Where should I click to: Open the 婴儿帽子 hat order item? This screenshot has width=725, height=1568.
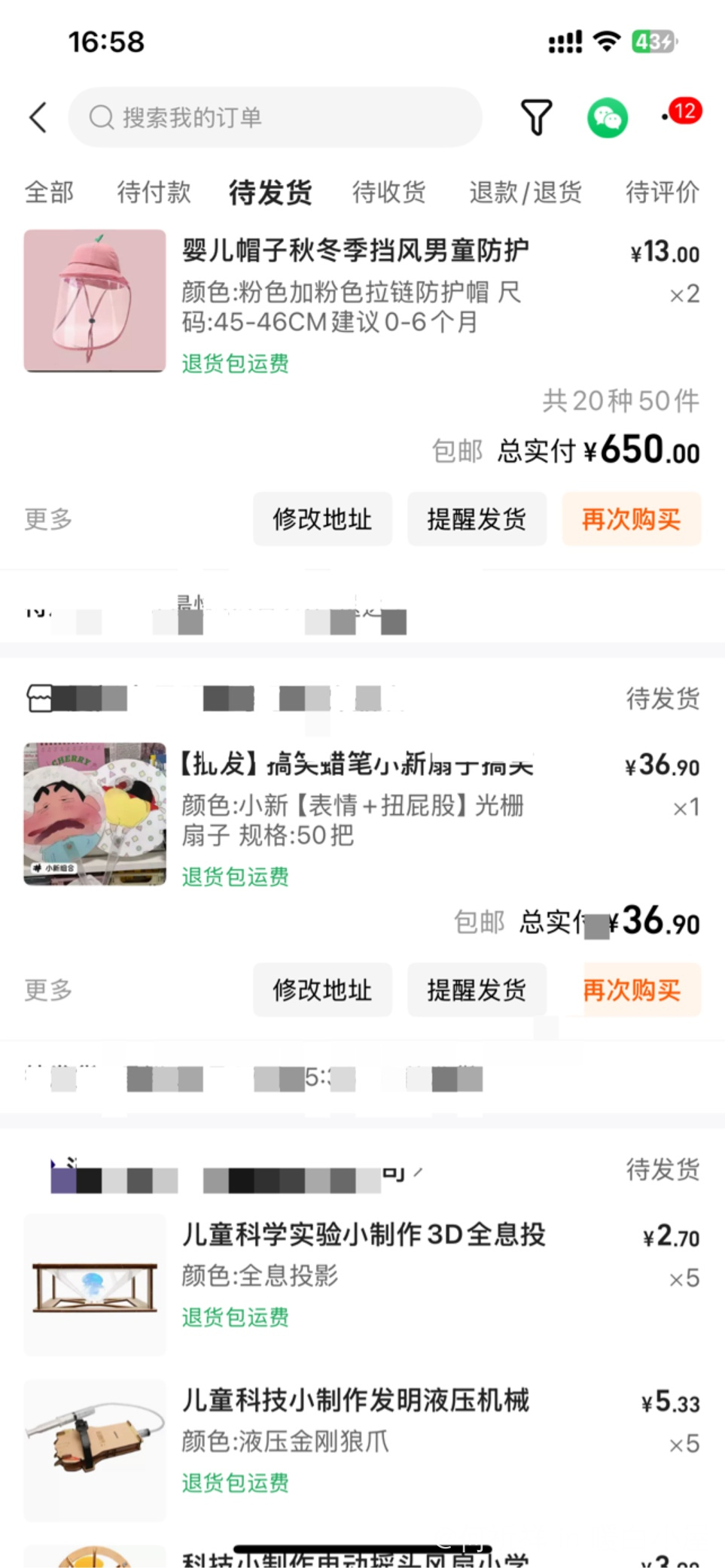(x=354, y=299)
